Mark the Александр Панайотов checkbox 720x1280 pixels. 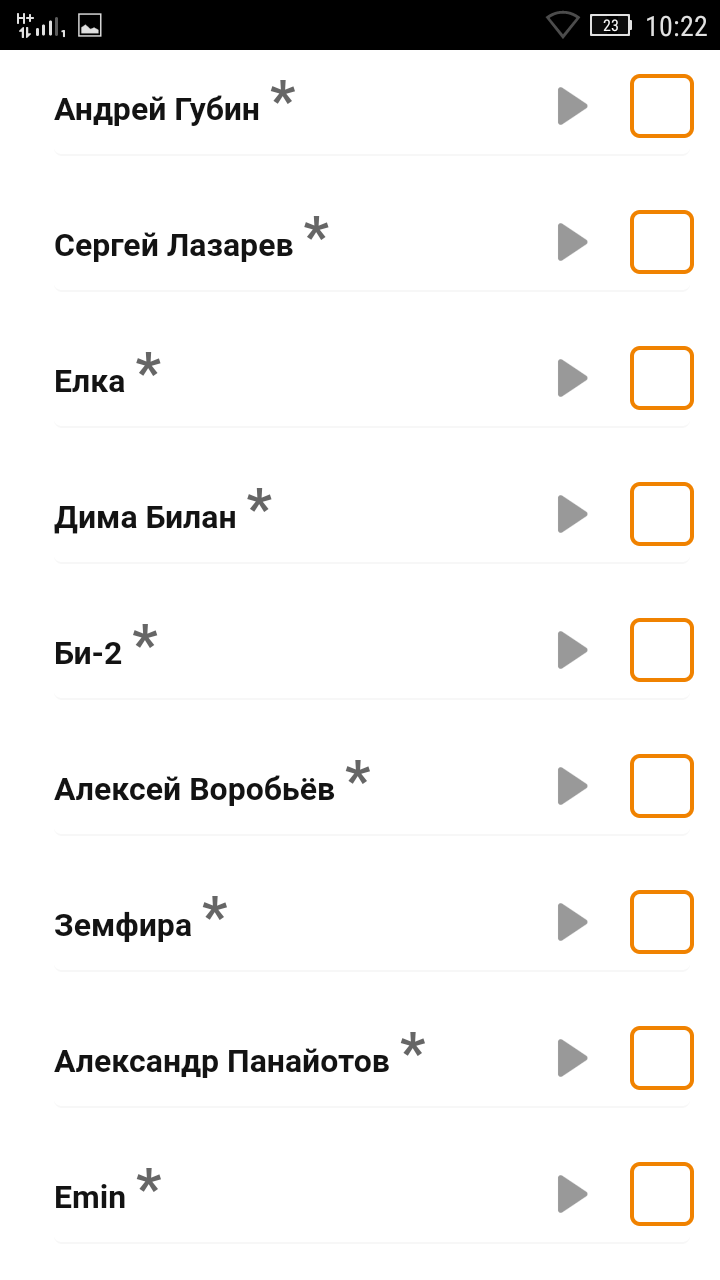661,1058
